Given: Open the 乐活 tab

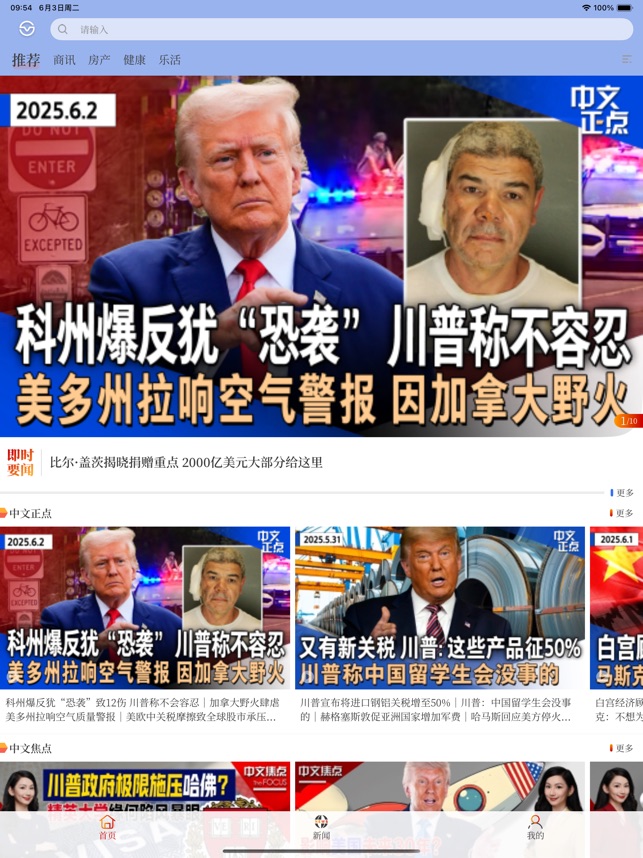Looking at the screenshot, I should point(169,60).
